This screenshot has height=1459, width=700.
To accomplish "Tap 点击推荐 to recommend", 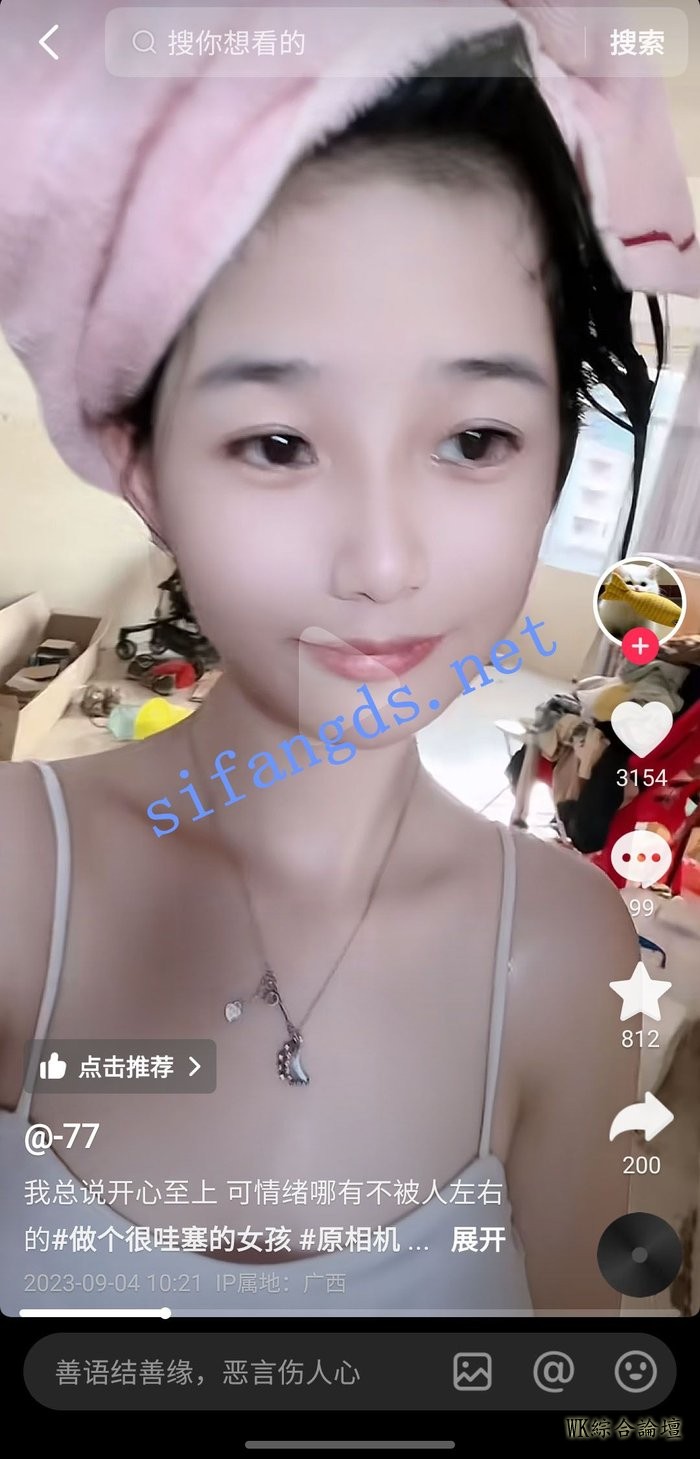I will pos(121,1066).
